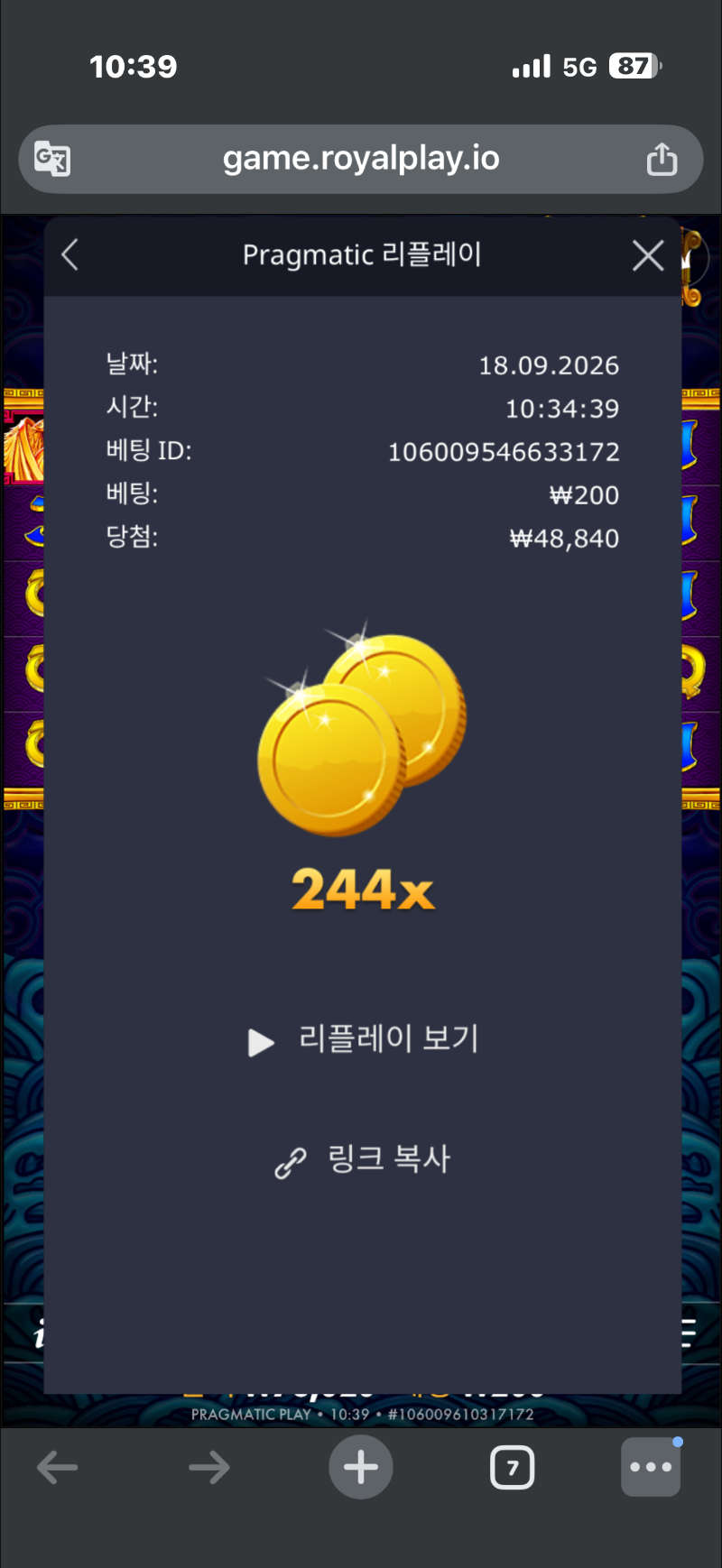This screenshot has width=722, height=1568.
Task: Go back from the Pragmatic replay panel
Action: (x=70, y=255)
